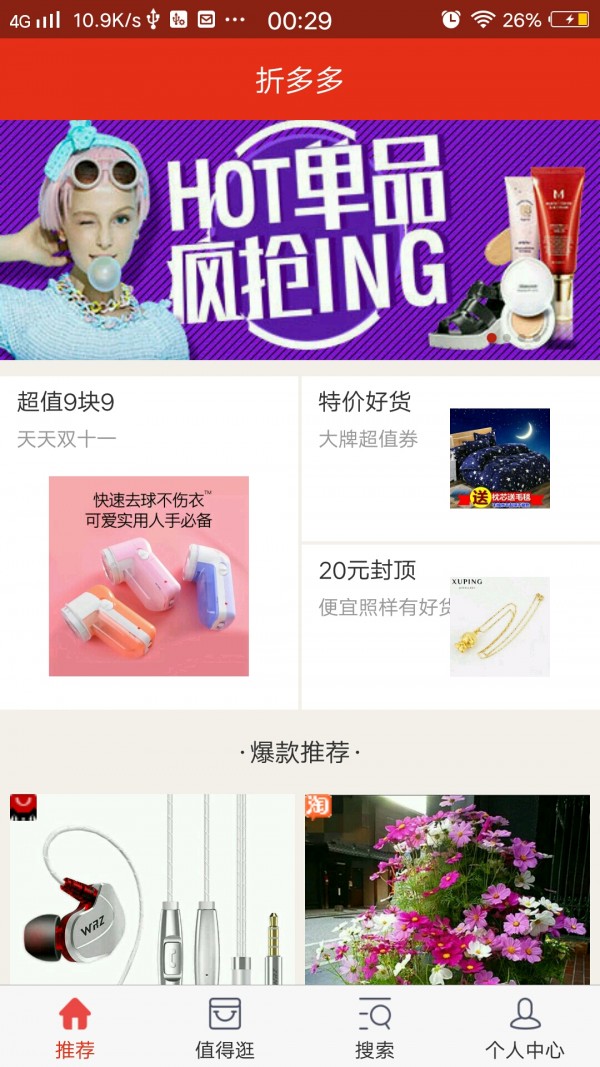Open the 特价好货 section
600x1067 pixels.
click(450, 458)
